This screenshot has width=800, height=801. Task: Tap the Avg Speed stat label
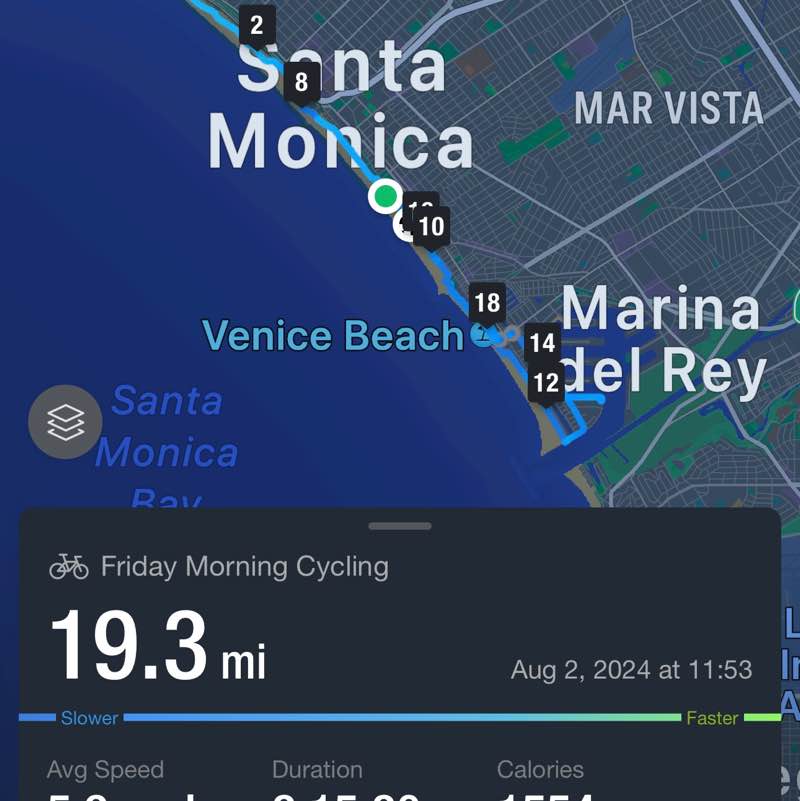[x=105, y=770]
